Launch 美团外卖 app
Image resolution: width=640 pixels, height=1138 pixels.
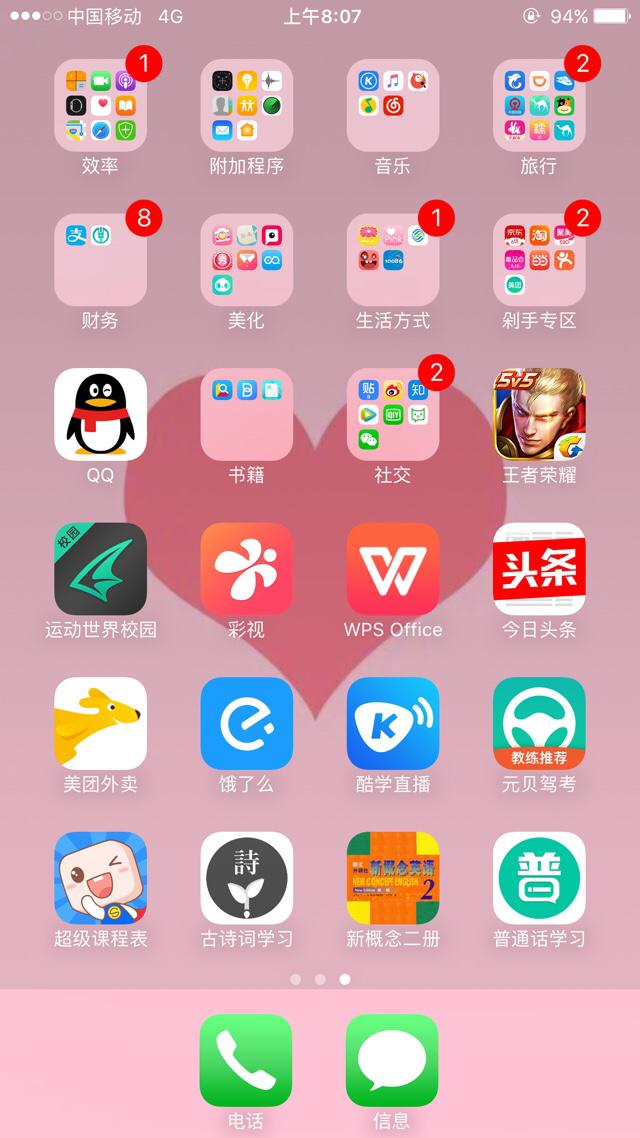pos(100,723)
